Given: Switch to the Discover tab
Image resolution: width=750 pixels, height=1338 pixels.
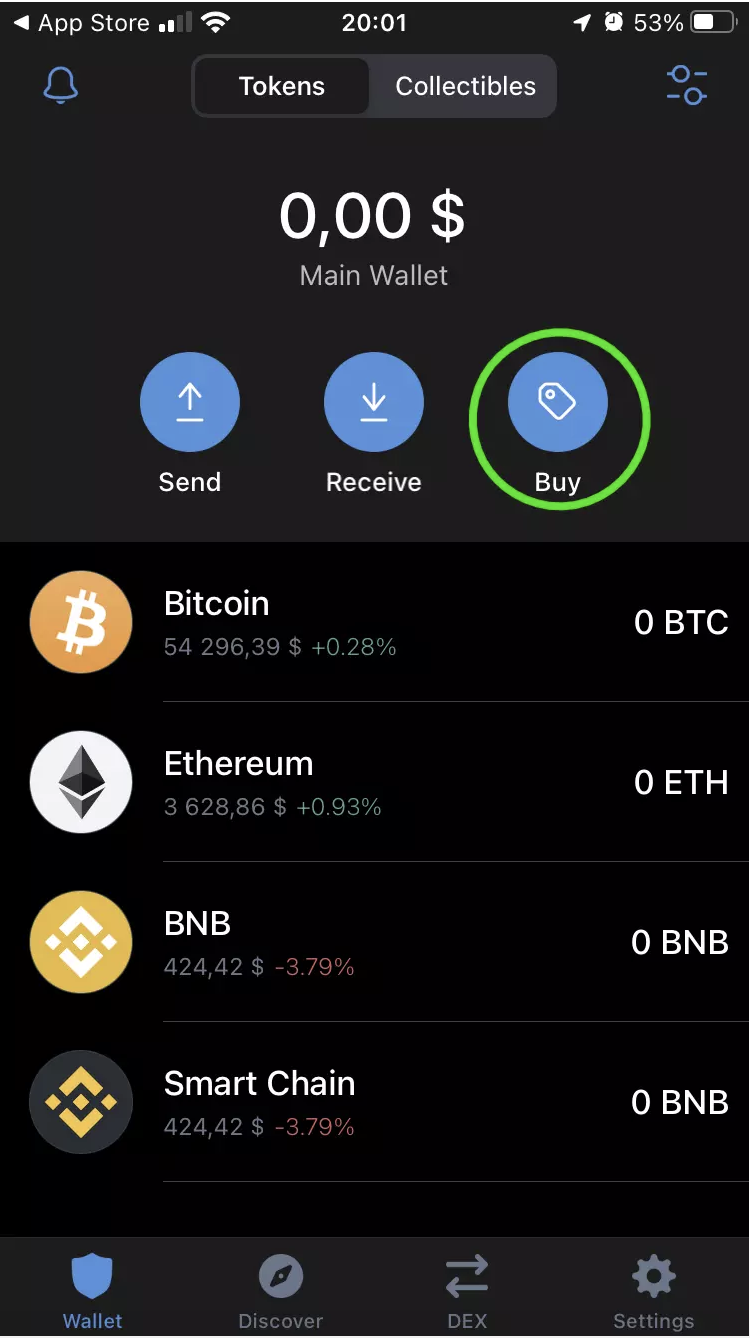Looking at the screenshot, I should 281,1290.
